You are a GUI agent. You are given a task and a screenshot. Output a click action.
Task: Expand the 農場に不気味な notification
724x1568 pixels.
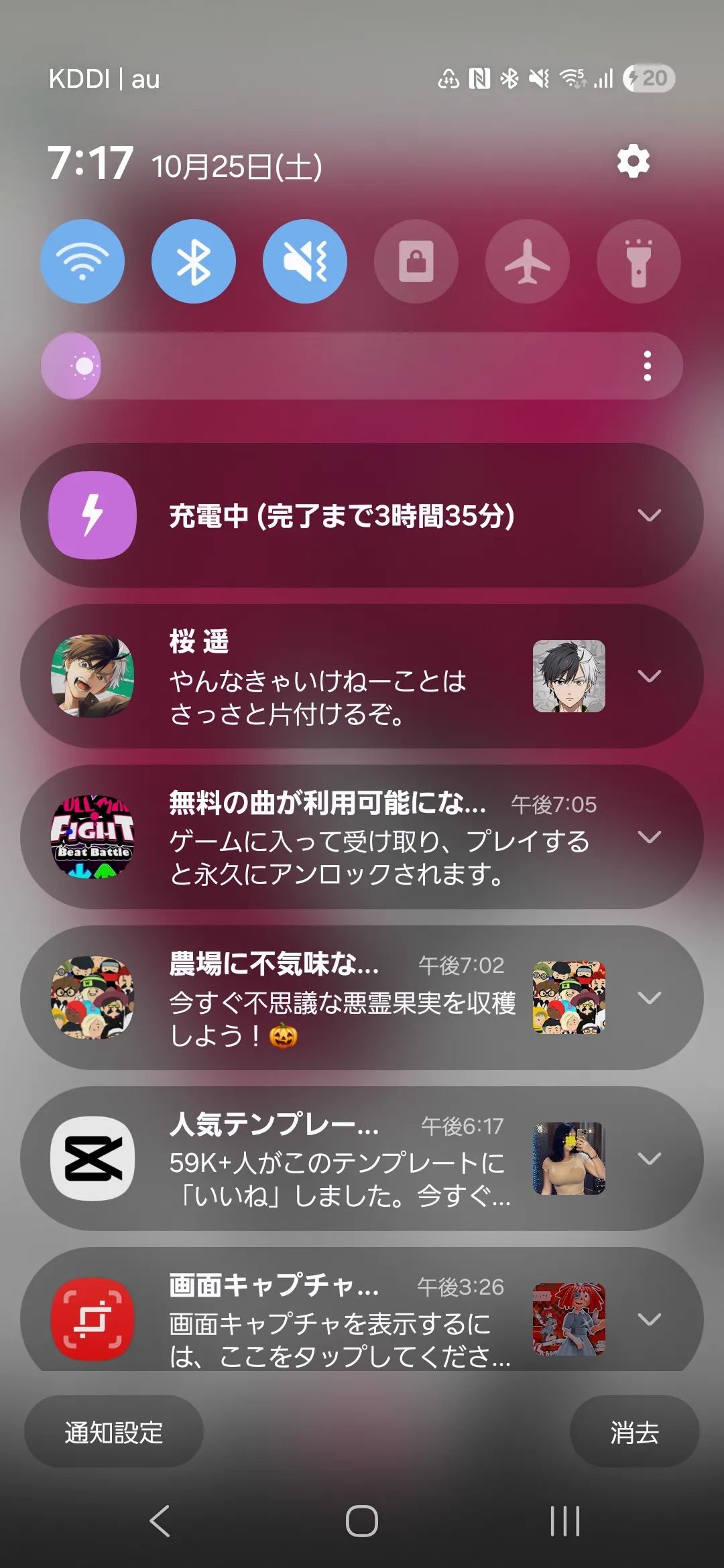point(650,998)
